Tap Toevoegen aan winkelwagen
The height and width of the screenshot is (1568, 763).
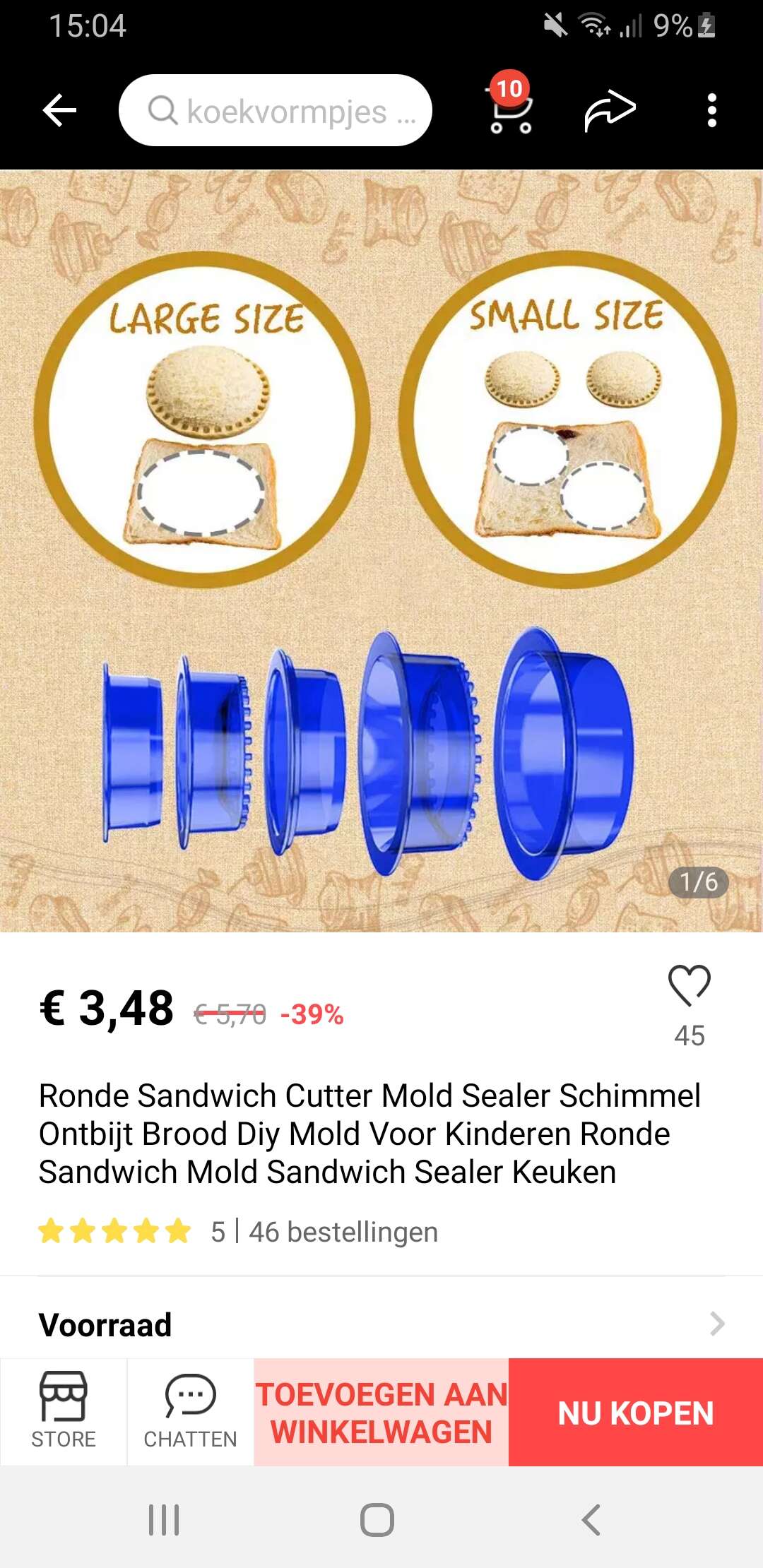tap(381, 1412)
